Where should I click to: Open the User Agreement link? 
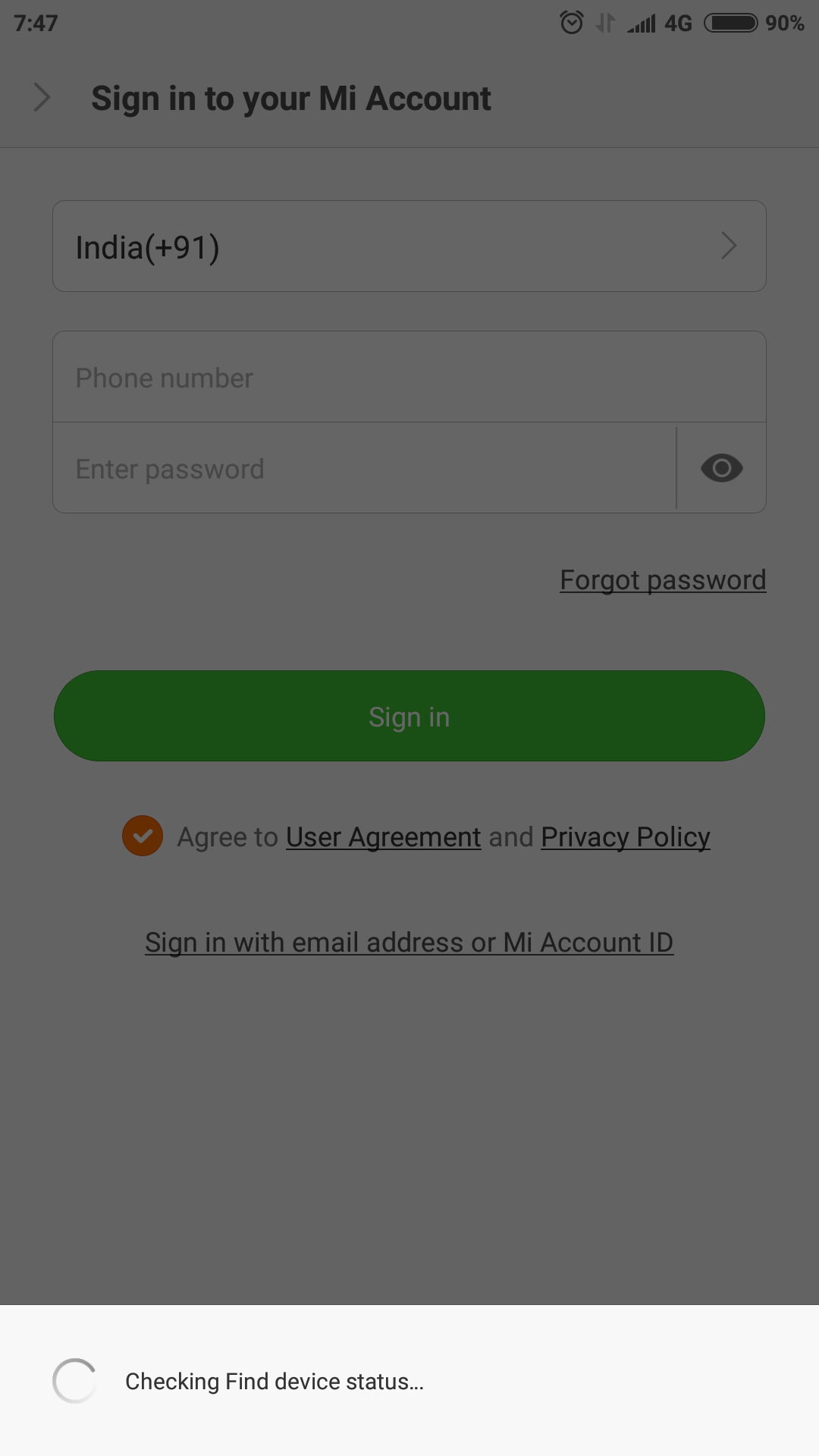tap(384, 837)
